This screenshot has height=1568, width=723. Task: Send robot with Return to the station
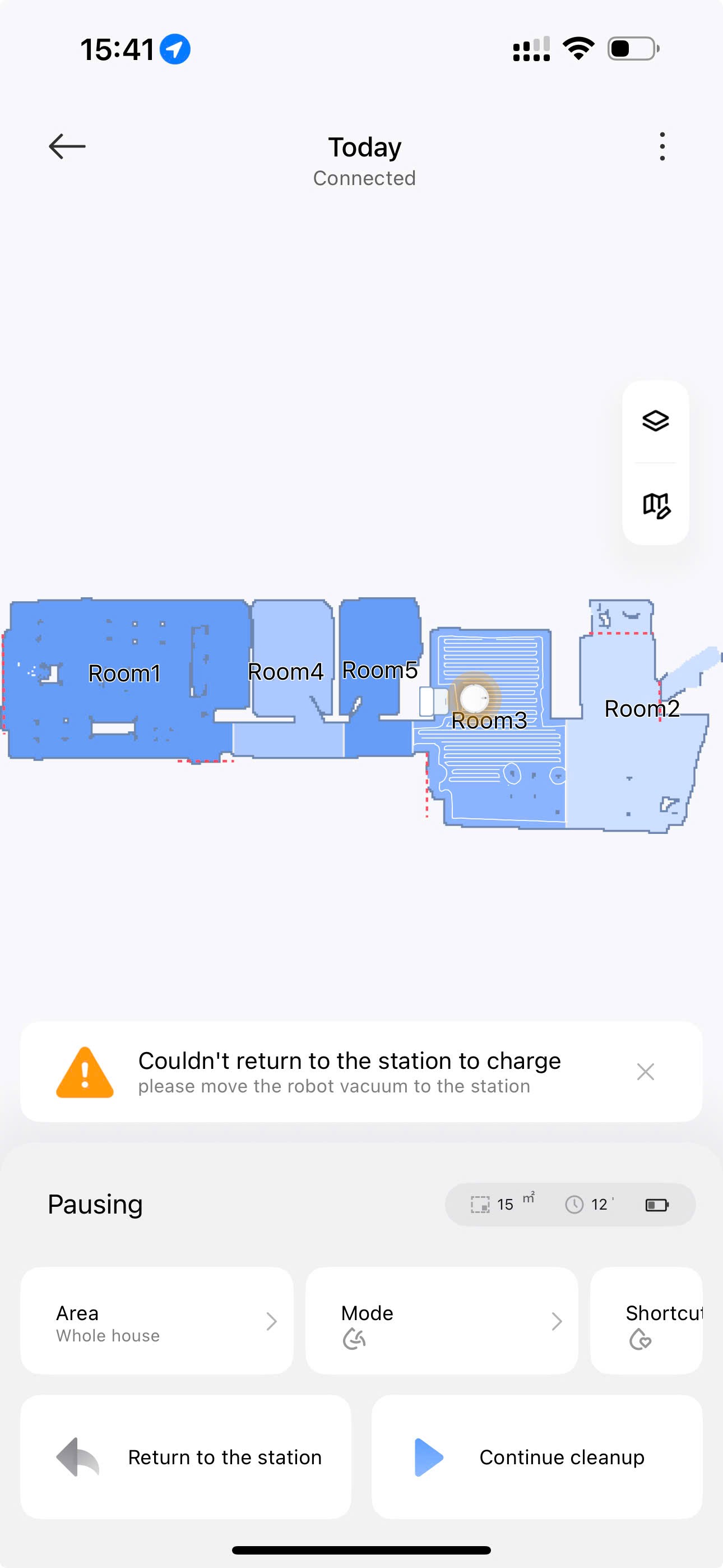tap(186, 1456)
